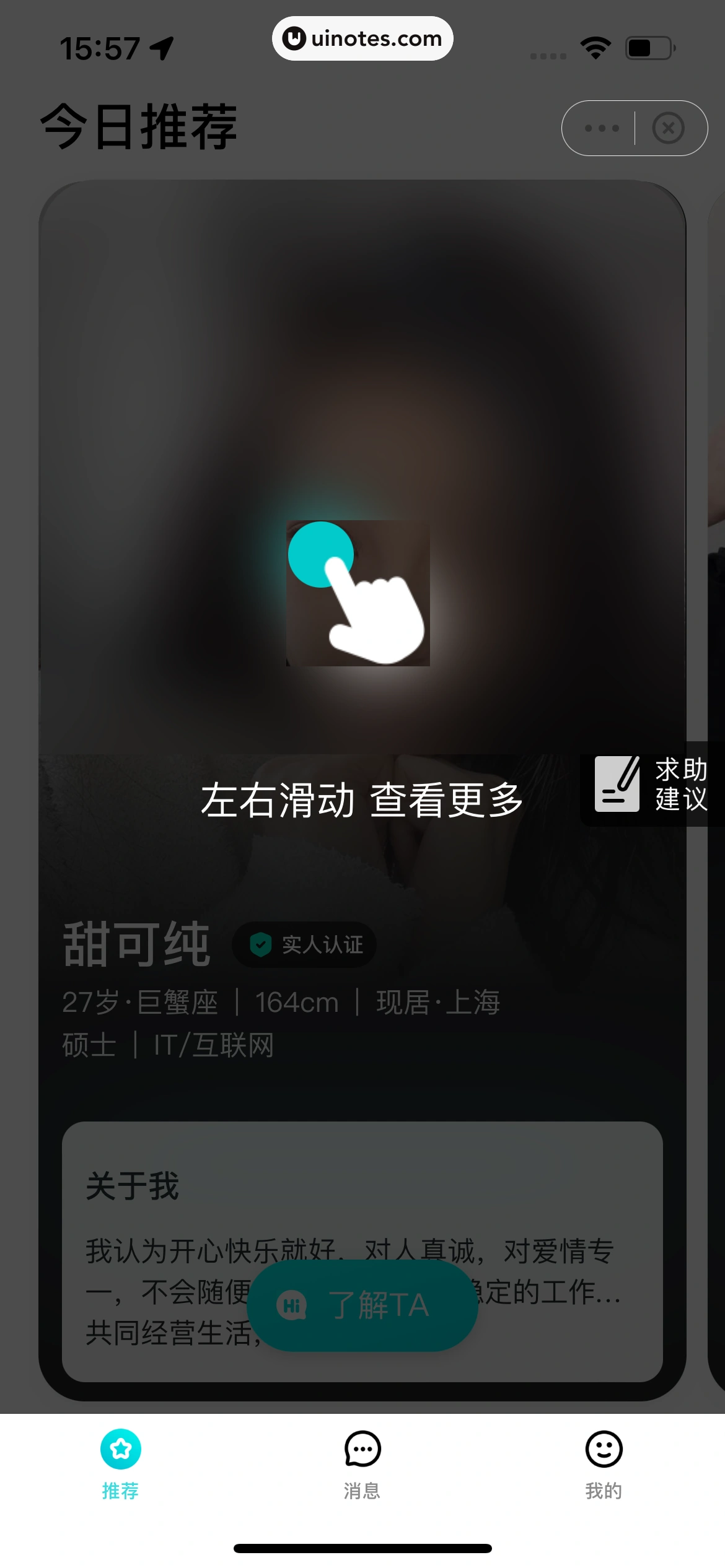The image size is (725, 1568).
Task: Tap the uinotes.com notification pill
Action: 362,38
